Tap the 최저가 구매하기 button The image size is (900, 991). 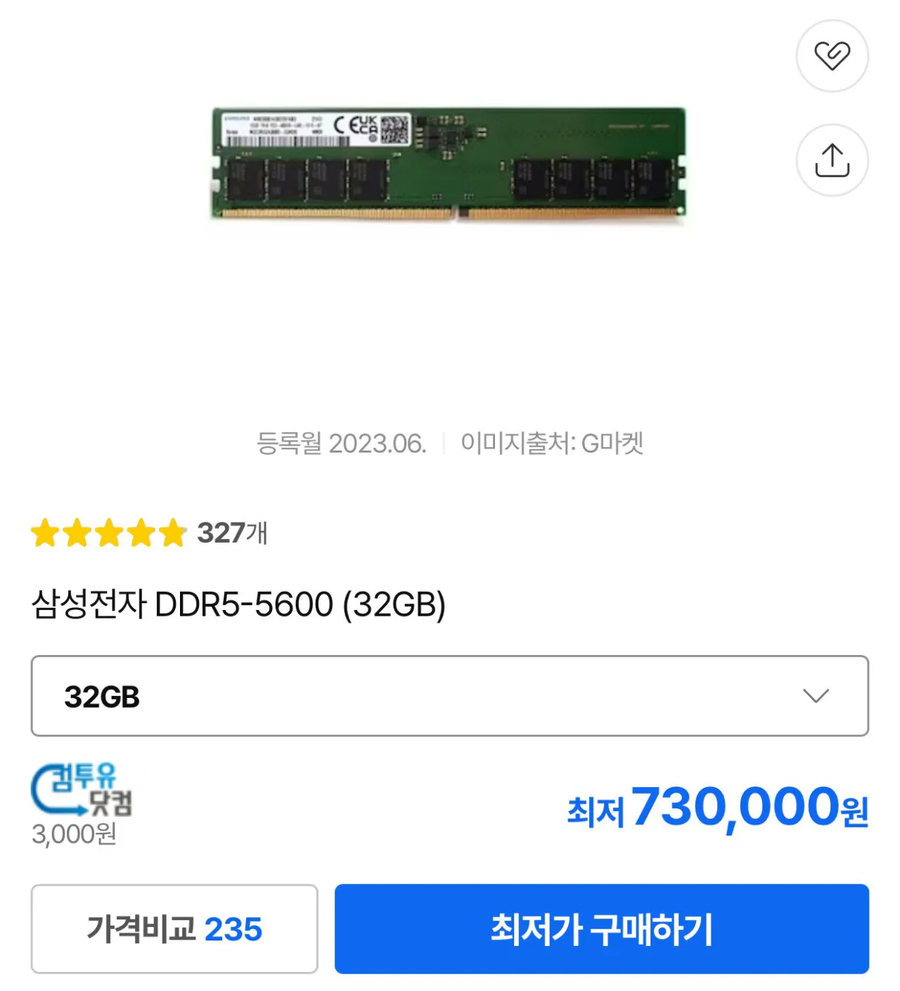[601, 929]
